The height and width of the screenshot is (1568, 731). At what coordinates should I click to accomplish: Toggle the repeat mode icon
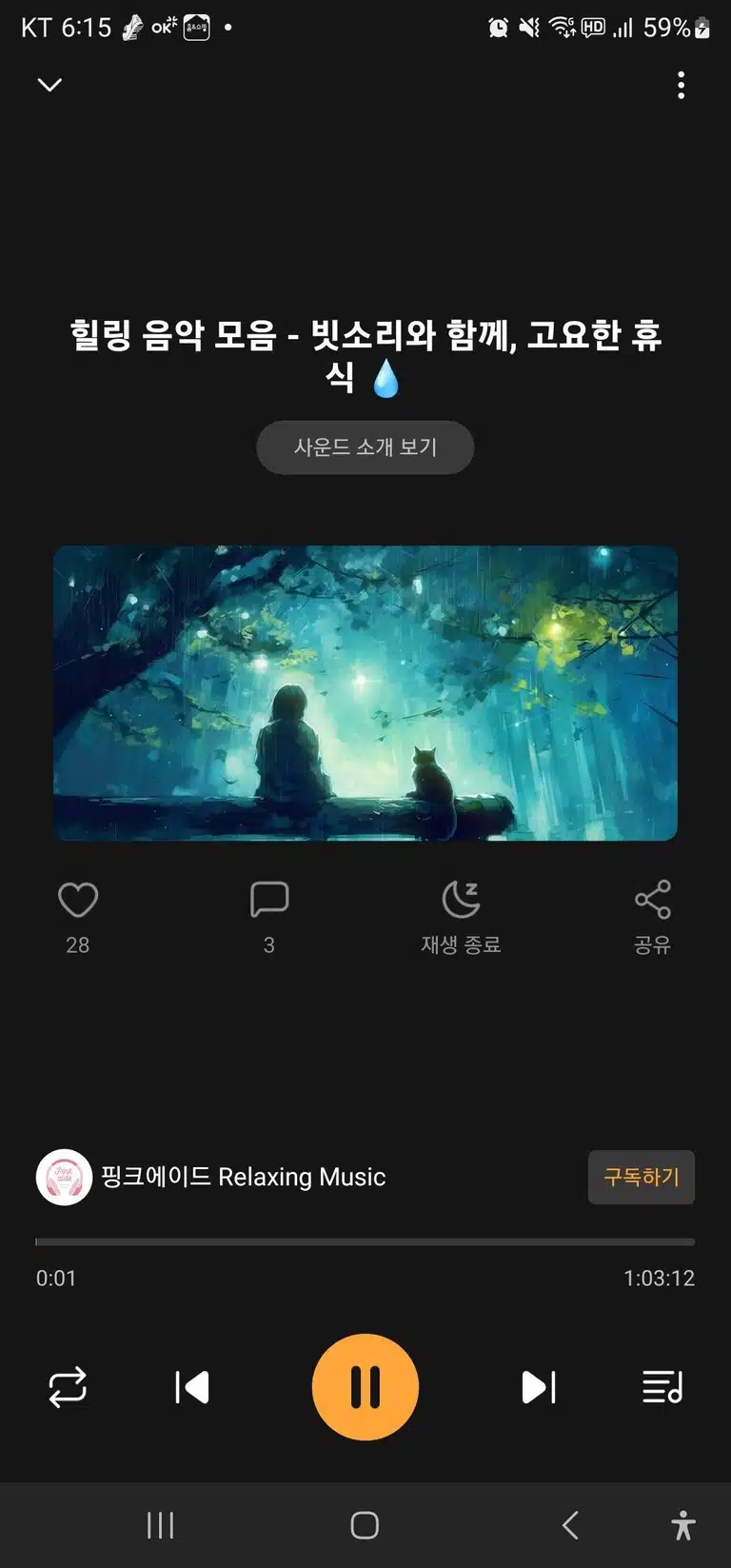[x=68, y=1388]
